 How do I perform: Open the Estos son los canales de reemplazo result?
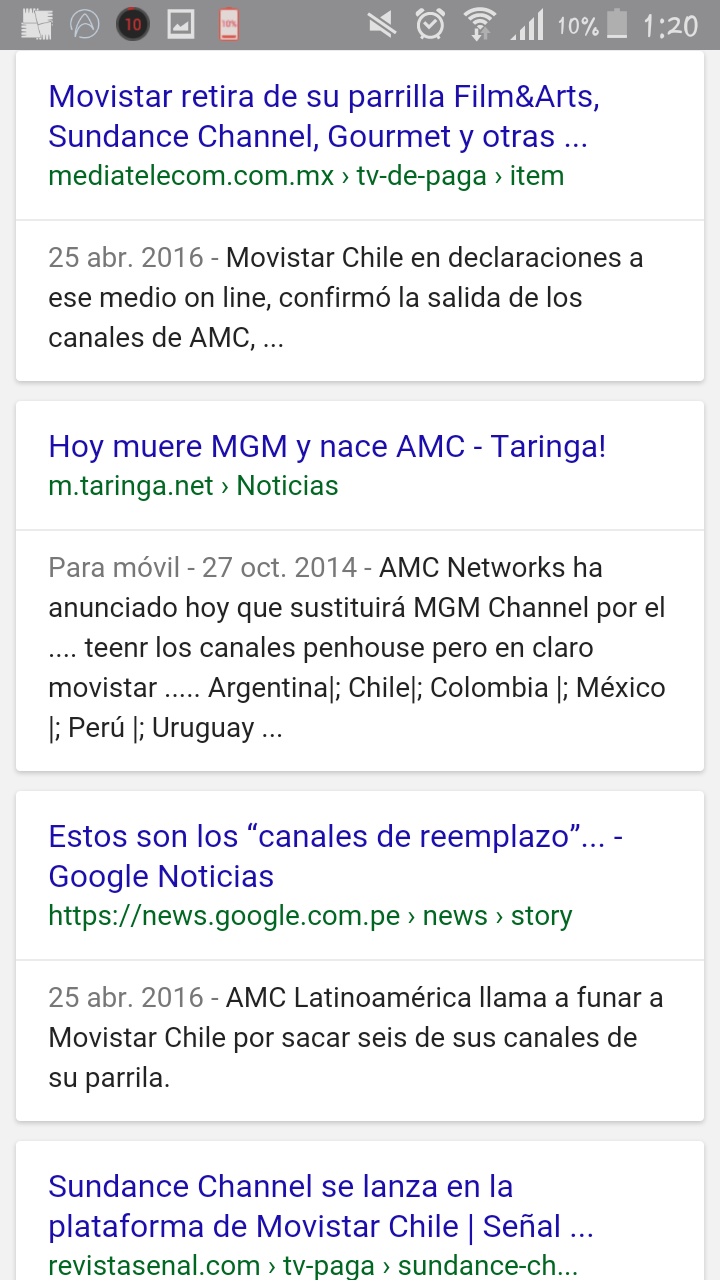[335, 856]
